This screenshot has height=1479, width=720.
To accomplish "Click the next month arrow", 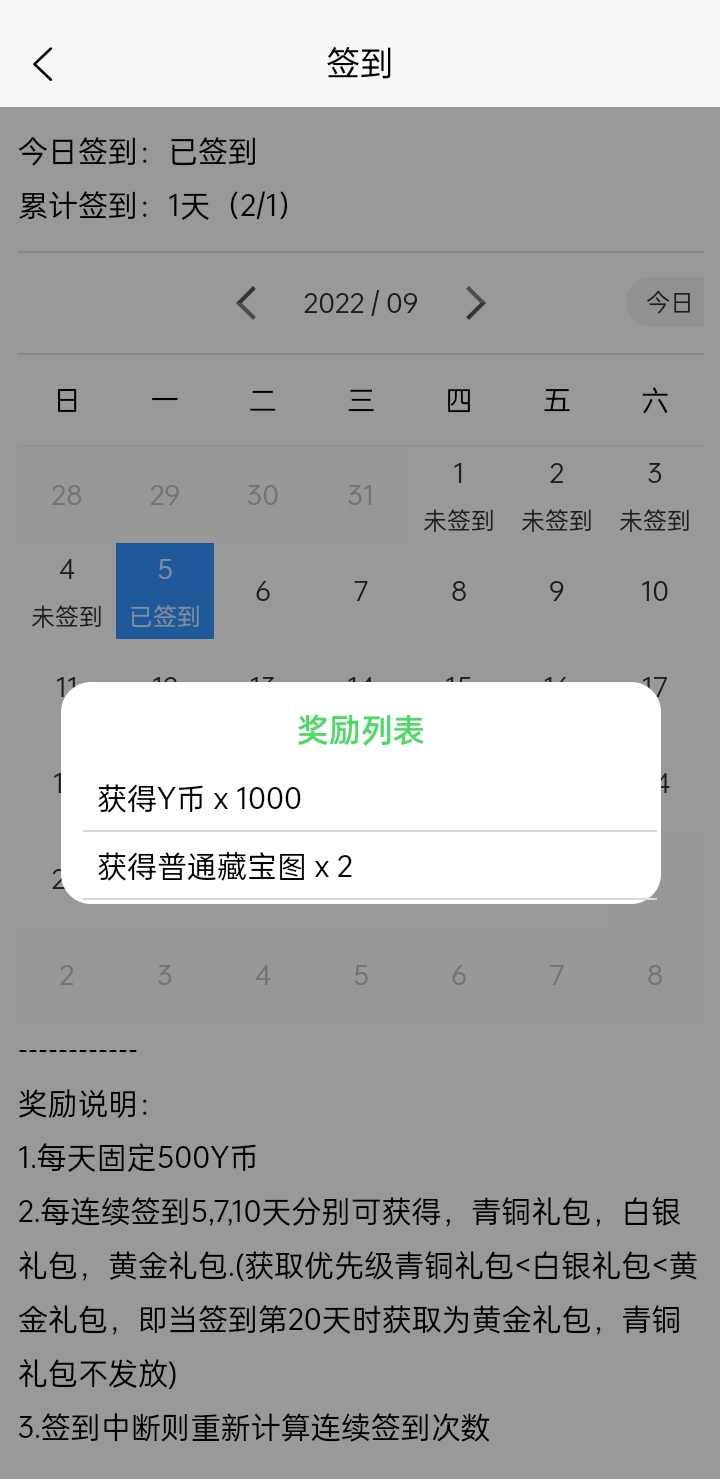I will [475, 303].
